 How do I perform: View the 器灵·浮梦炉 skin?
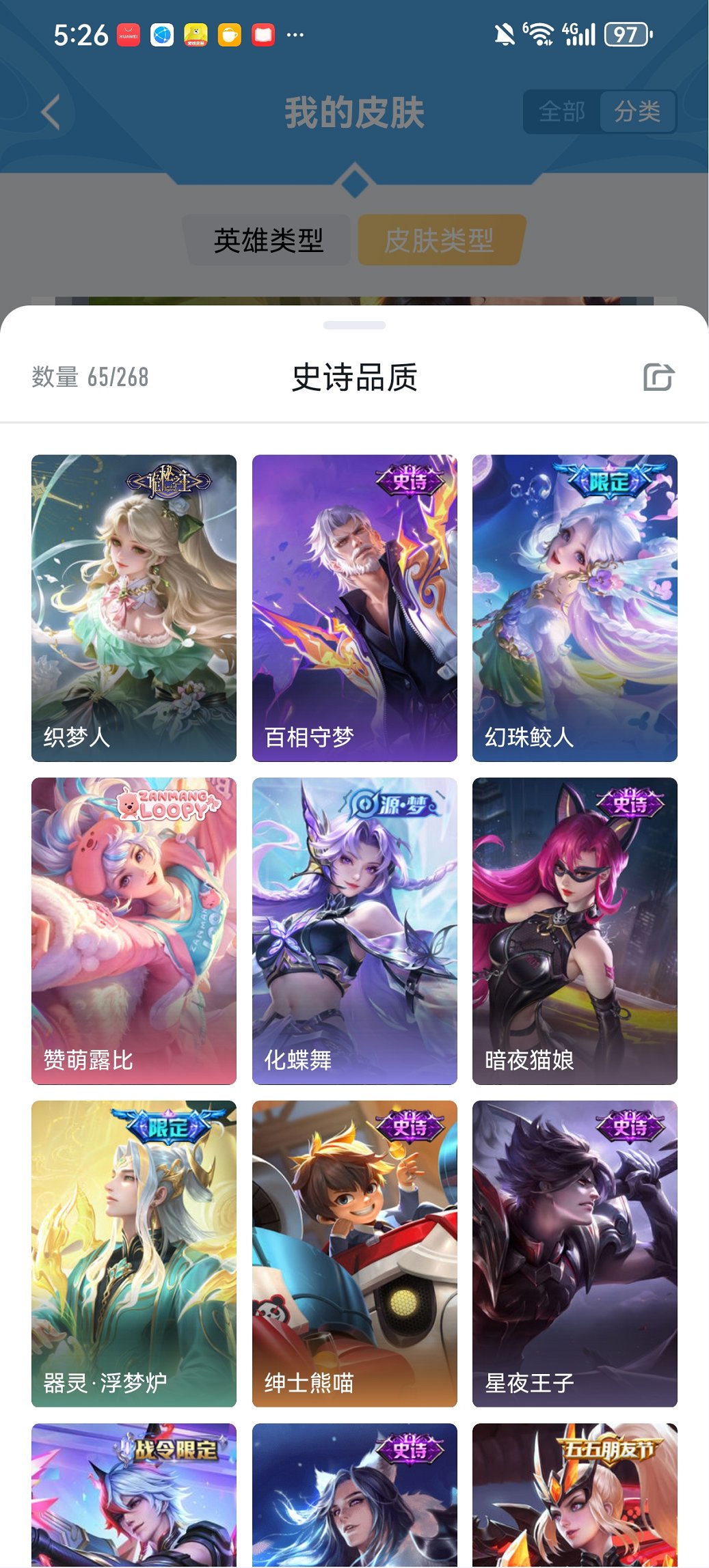(134, 1253)
